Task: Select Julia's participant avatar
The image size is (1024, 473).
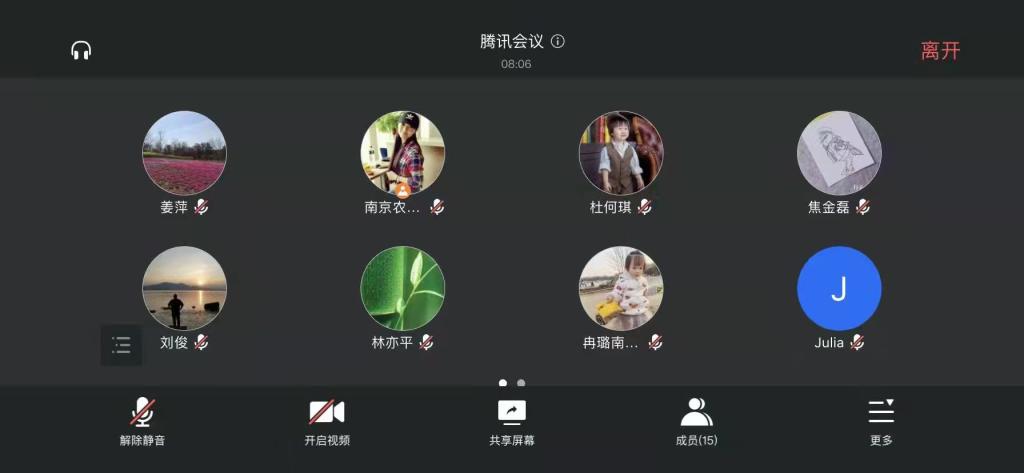Action: pos(839,288)
